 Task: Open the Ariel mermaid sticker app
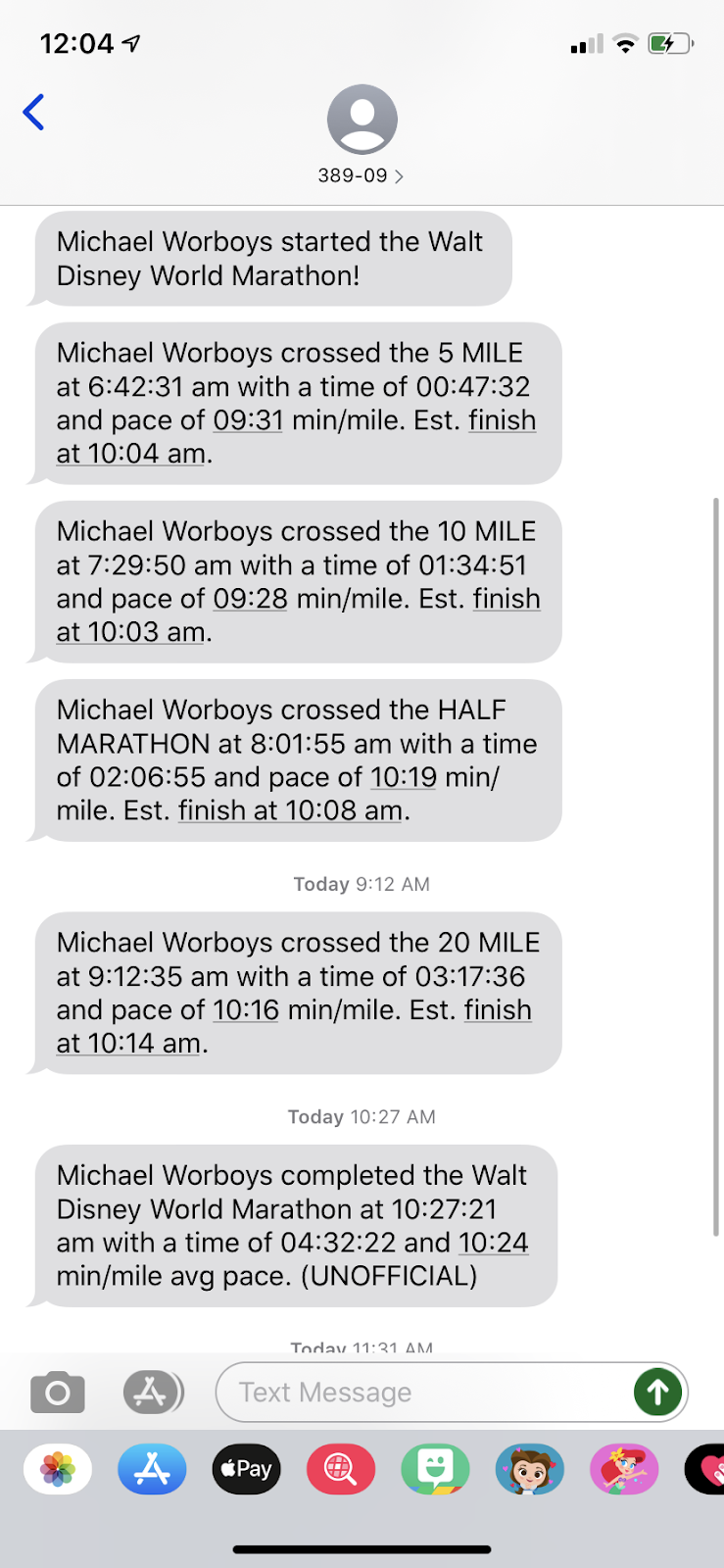624,1469
